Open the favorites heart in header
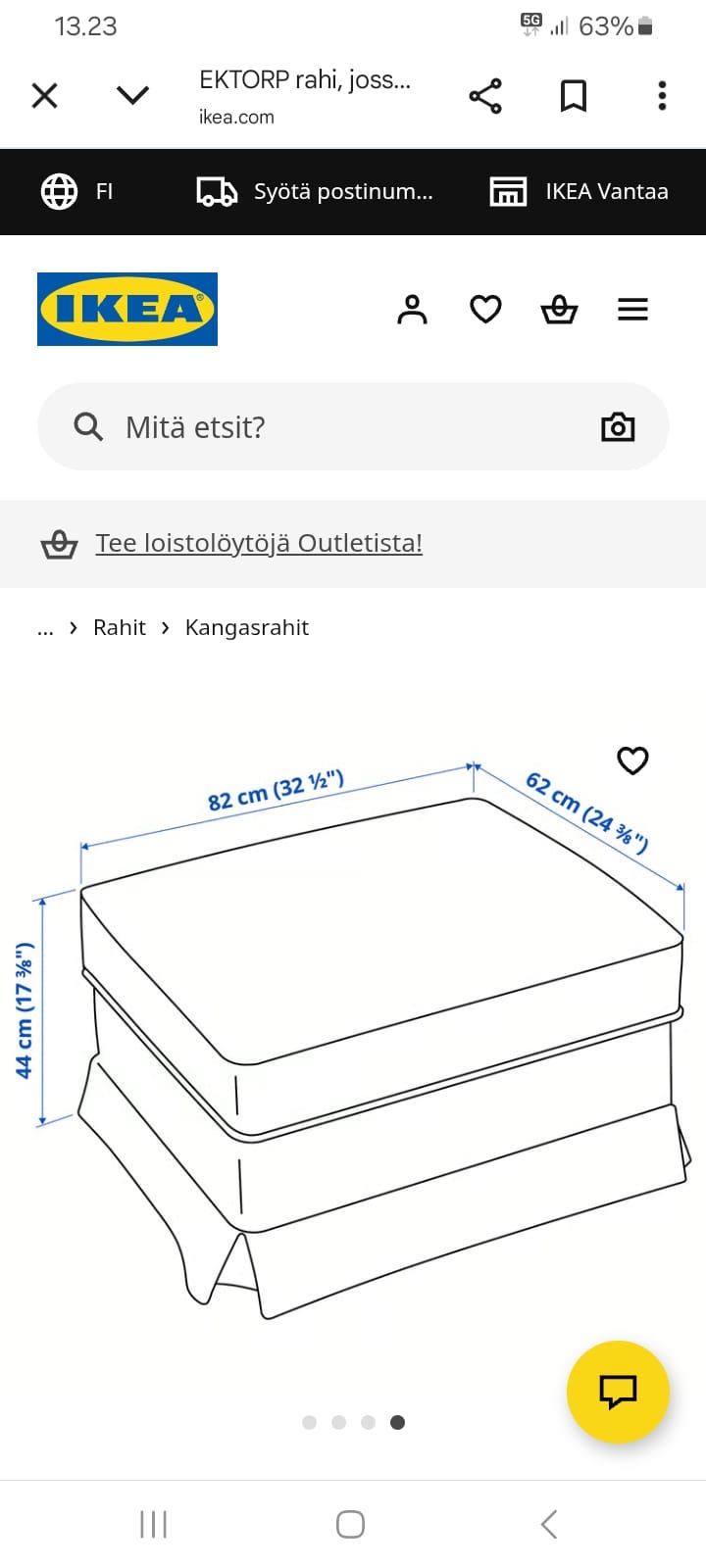Viewport: 706px width, 1568px height. [x=485, y=310]
